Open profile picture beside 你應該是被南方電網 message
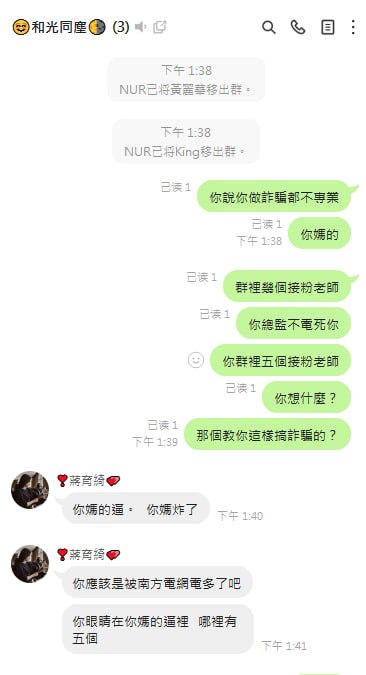366x675 pixels. 30,564
